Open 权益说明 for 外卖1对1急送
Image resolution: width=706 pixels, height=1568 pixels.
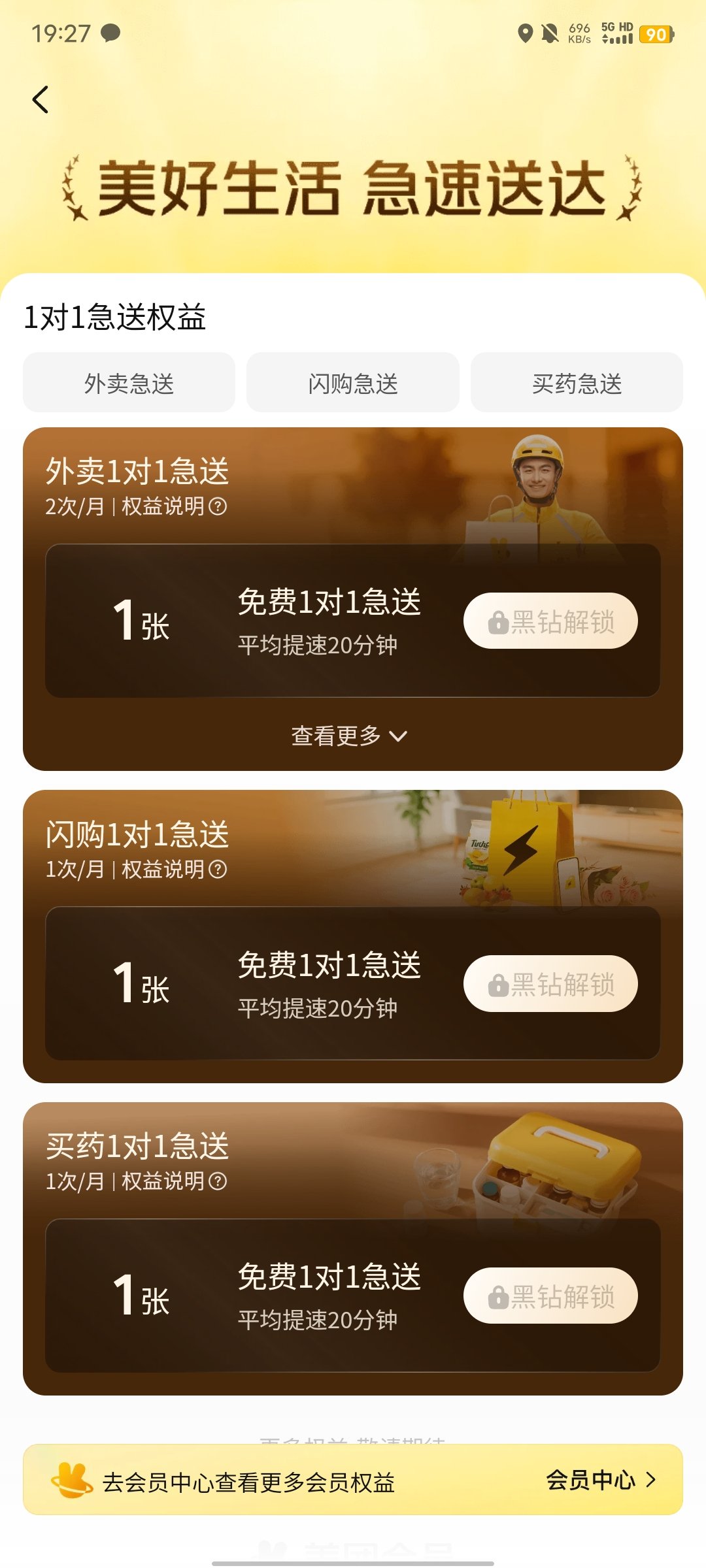[x=175, y=506]
